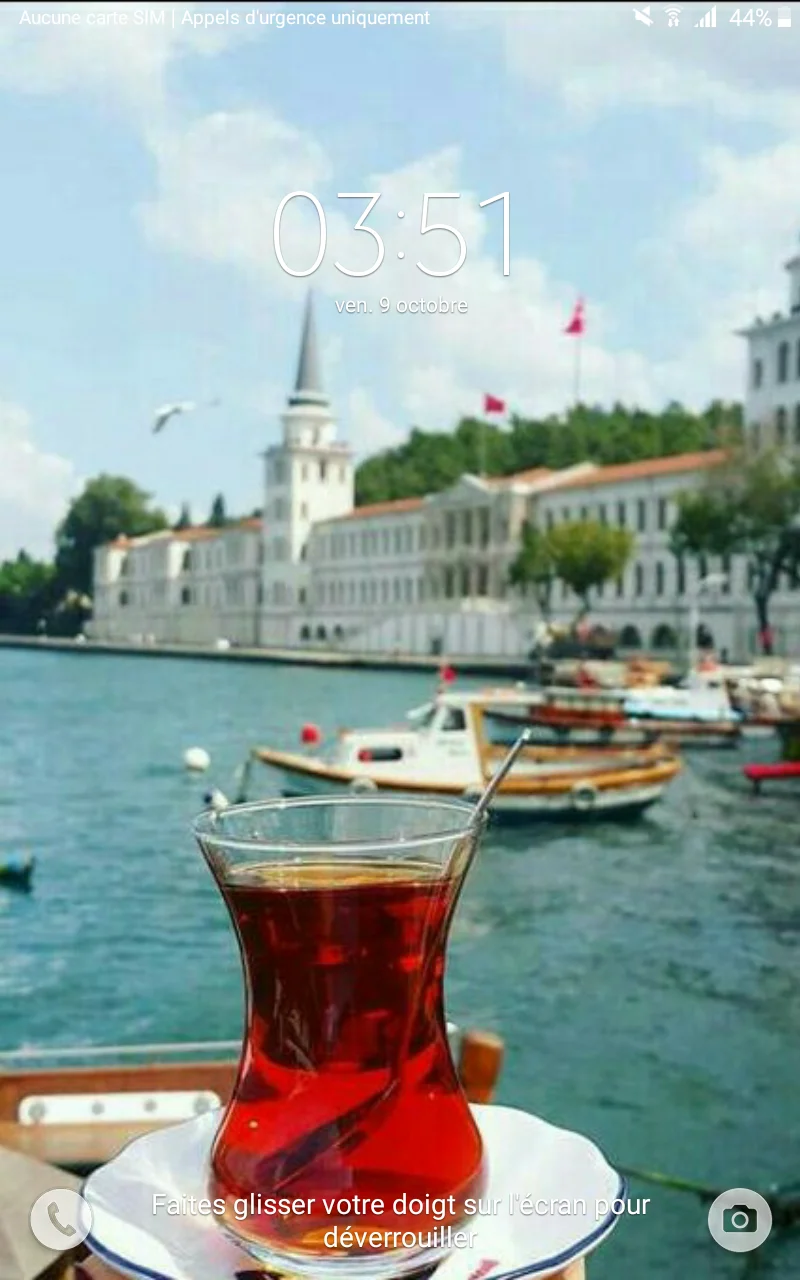Tap the phone shortcut icon
Image resolution: width=800 pixels, height=1280 pixels.
tap(61, 1219)
